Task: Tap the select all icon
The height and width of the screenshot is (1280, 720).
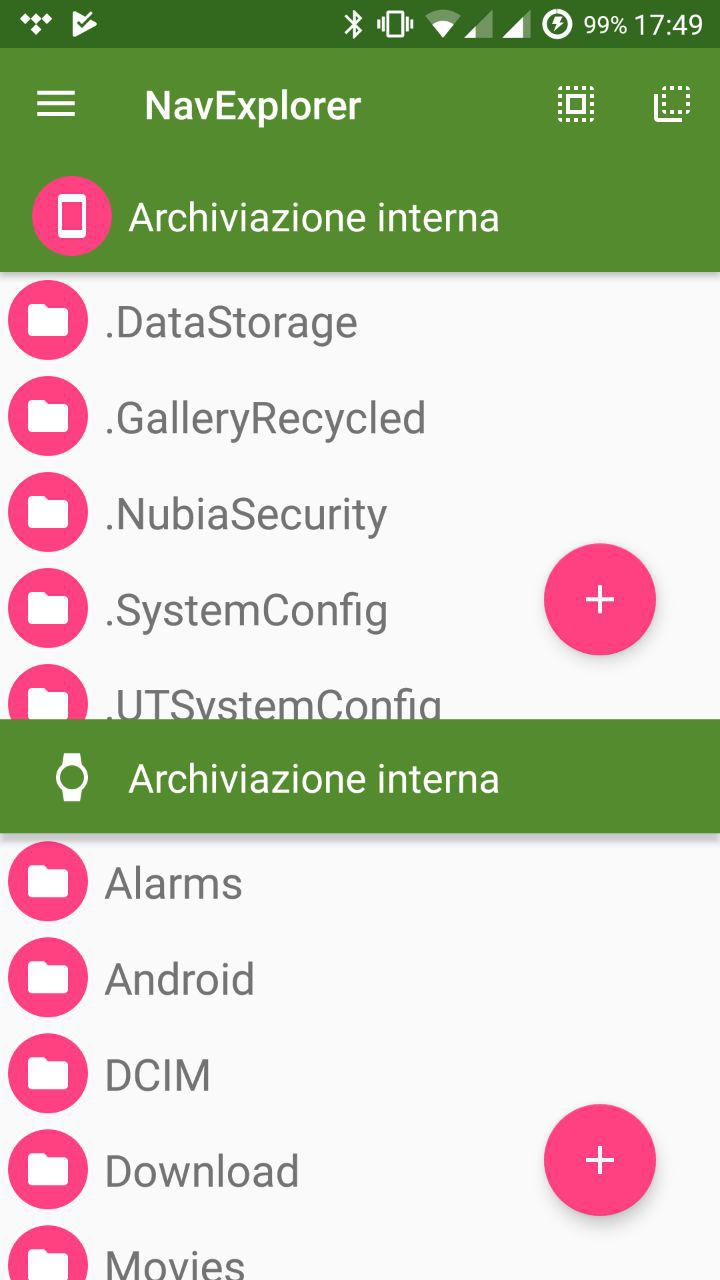Action: click(575, 104)
